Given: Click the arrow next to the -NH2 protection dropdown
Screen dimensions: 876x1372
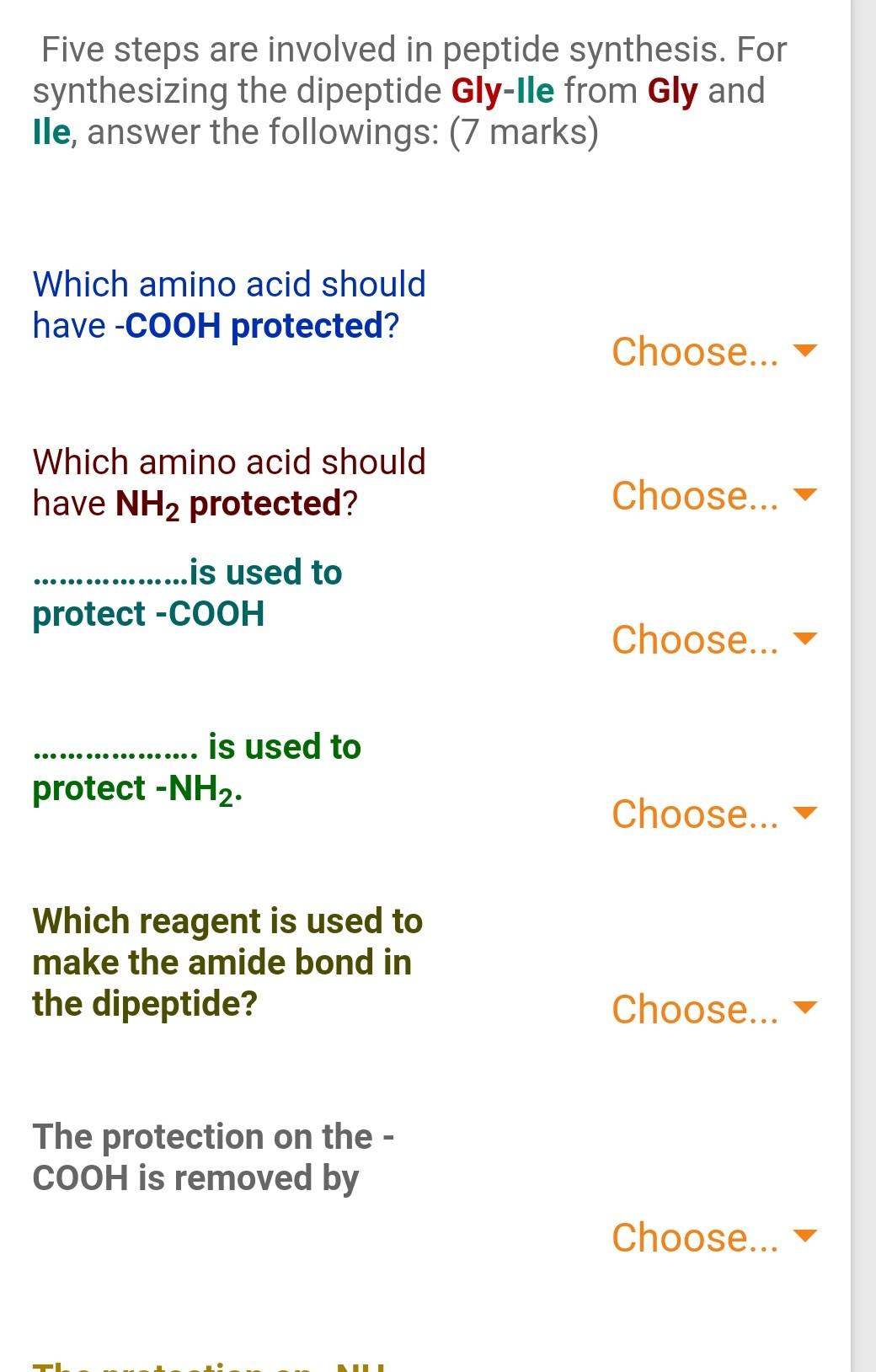Looking at the screenshot, I should point(804,813).
